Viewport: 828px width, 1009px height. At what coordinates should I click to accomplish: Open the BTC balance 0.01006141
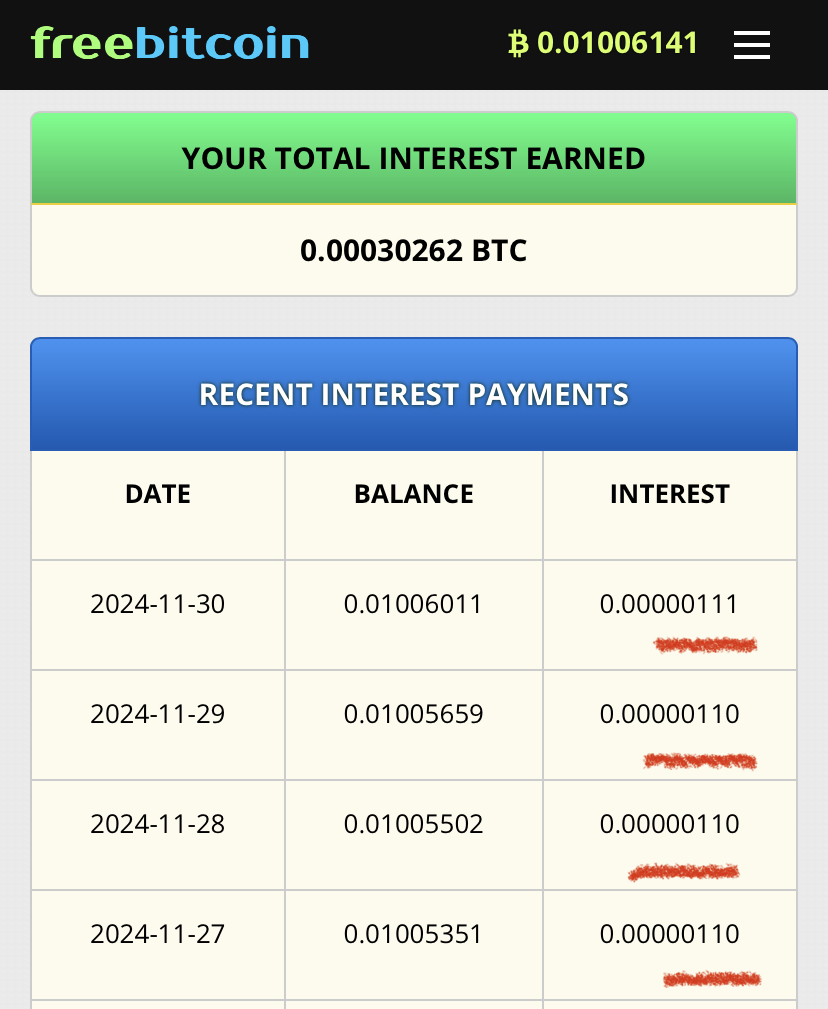click(x=603, y=43)
